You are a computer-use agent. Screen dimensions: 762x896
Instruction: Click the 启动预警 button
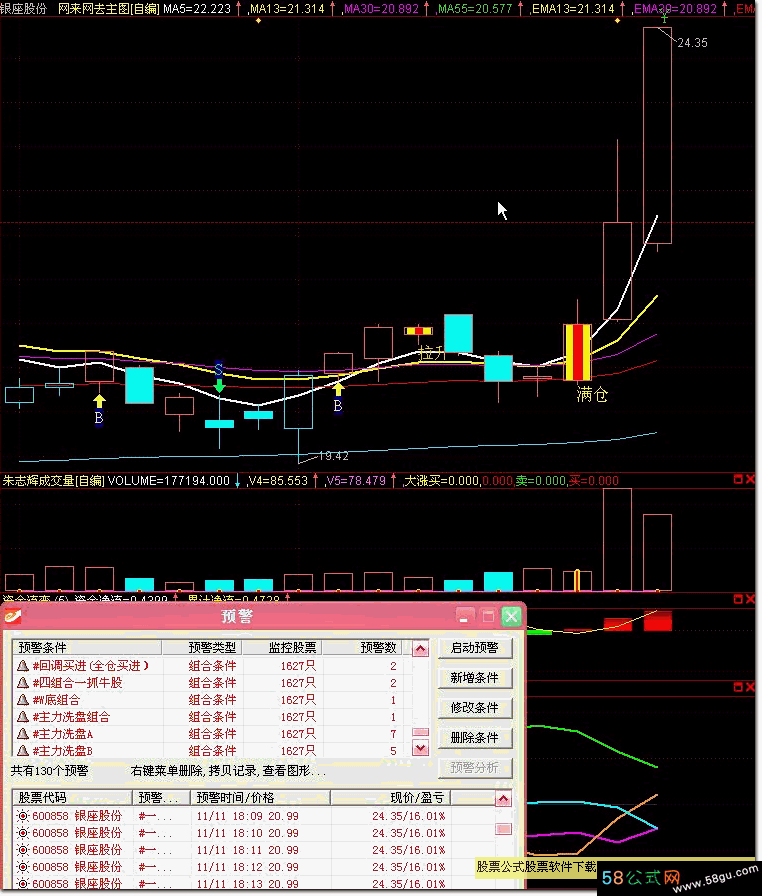474,648
